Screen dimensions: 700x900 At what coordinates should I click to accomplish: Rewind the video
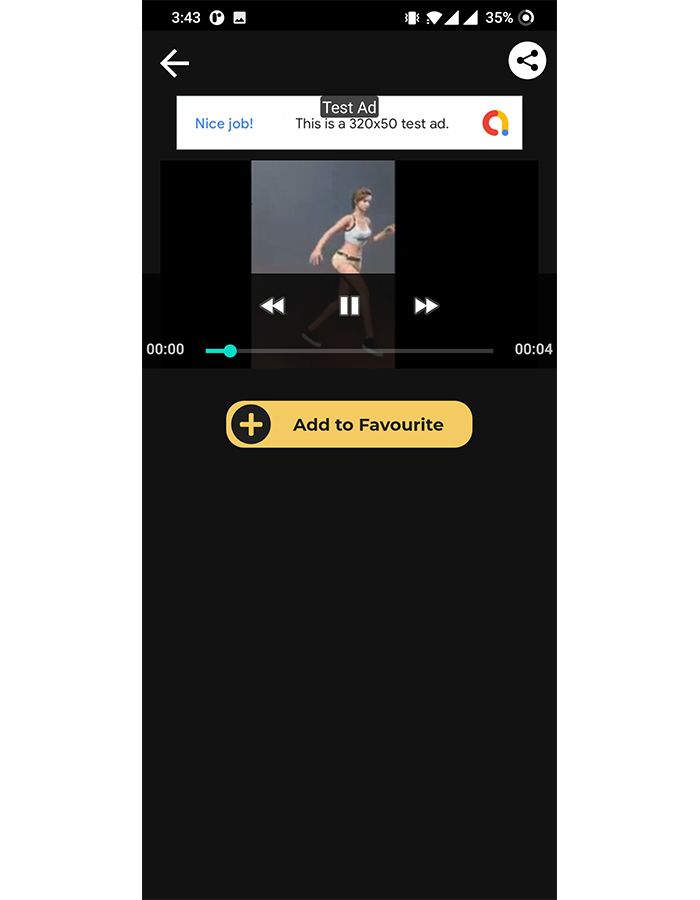pyautogui.click(x=272, y=306)
